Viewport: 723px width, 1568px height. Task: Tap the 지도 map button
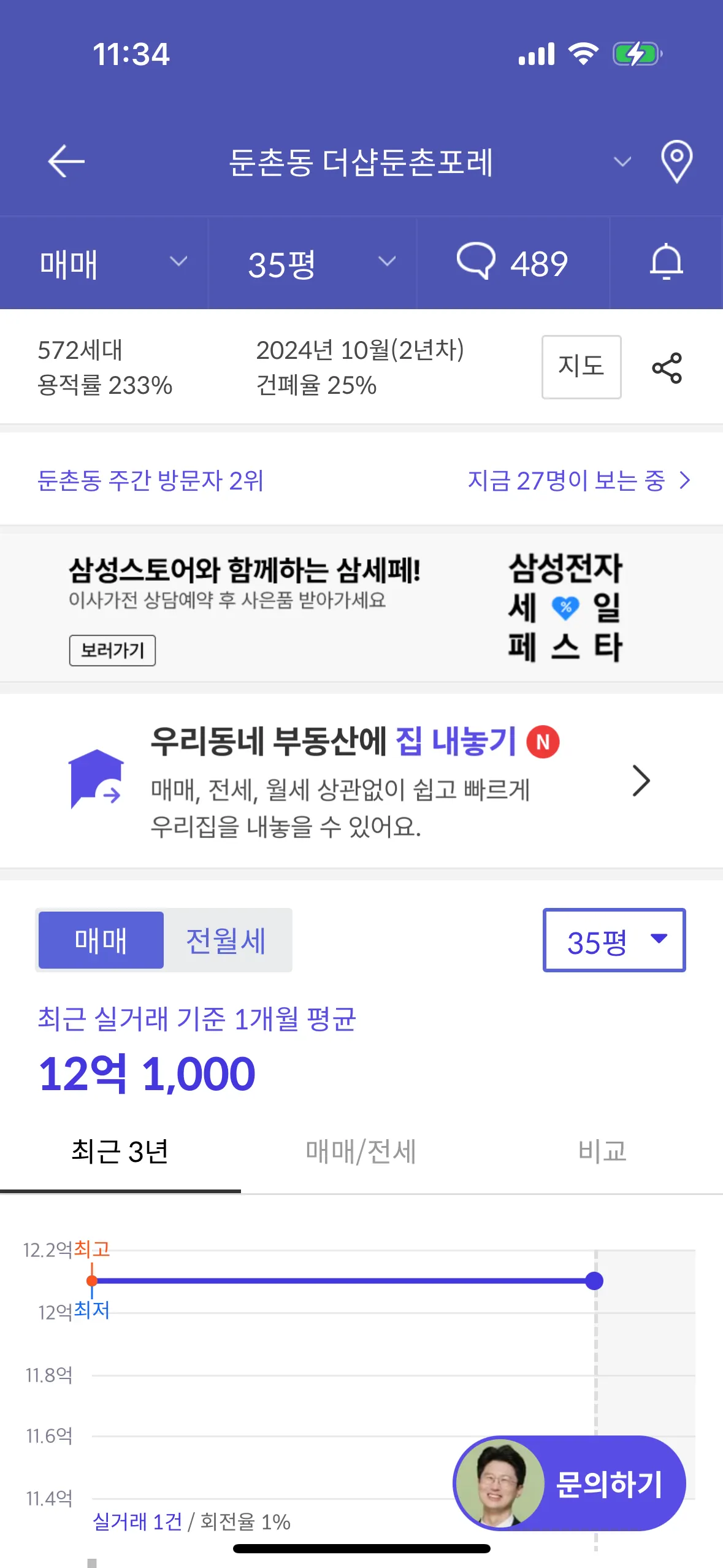[581, 367]
